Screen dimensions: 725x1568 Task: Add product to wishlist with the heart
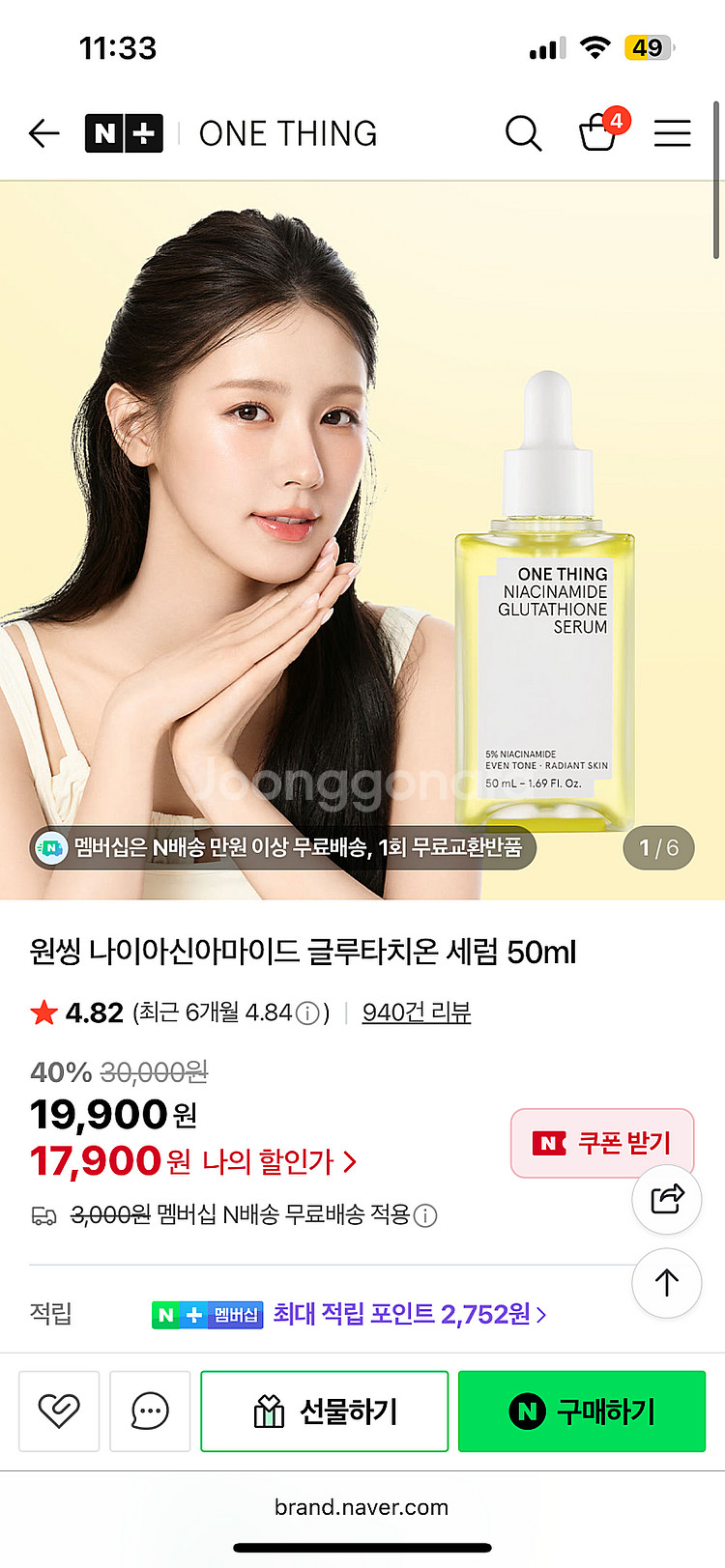[x=59, y=1411]
